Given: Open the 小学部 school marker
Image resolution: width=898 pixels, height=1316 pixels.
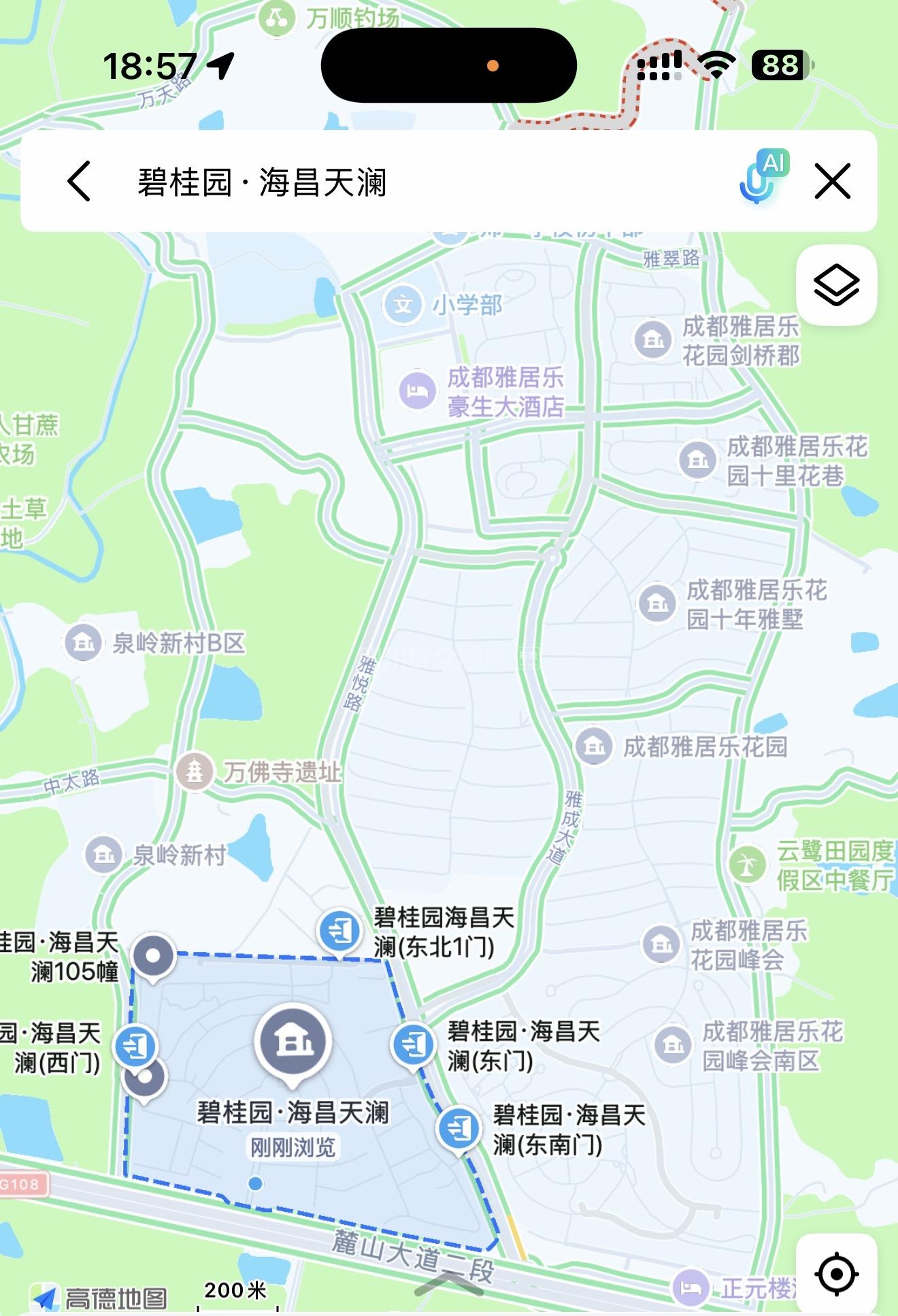Looking at the screenshot, I should click(403, 304).
